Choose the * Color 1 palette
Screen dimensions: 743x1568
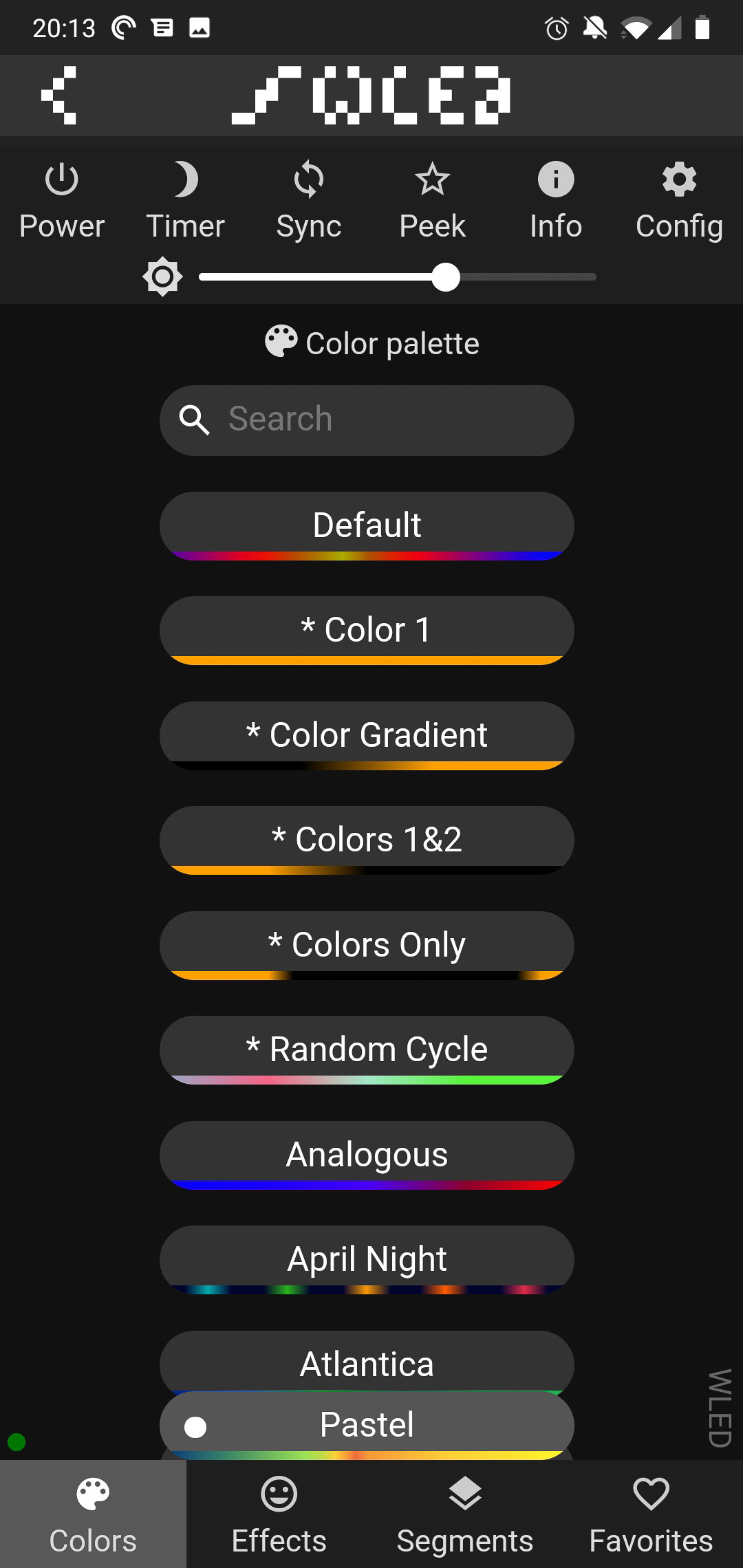pos(367,630)
